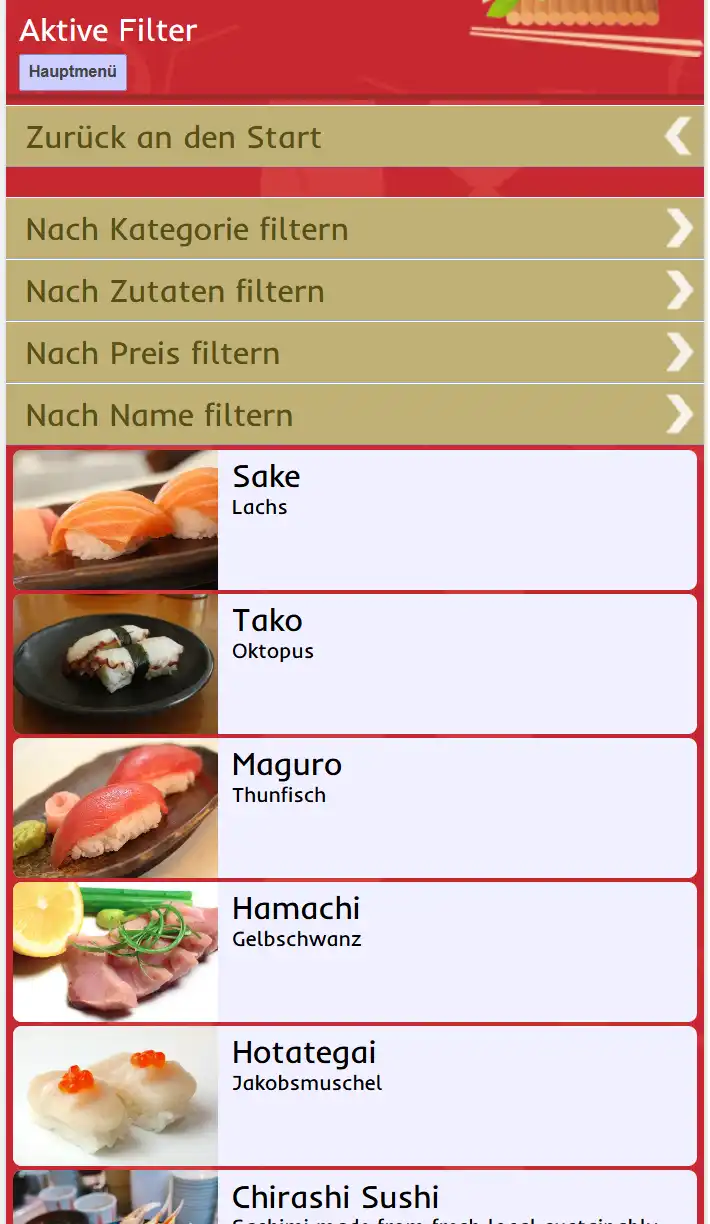Go back via Zurück an den Start

pos(354,137)
